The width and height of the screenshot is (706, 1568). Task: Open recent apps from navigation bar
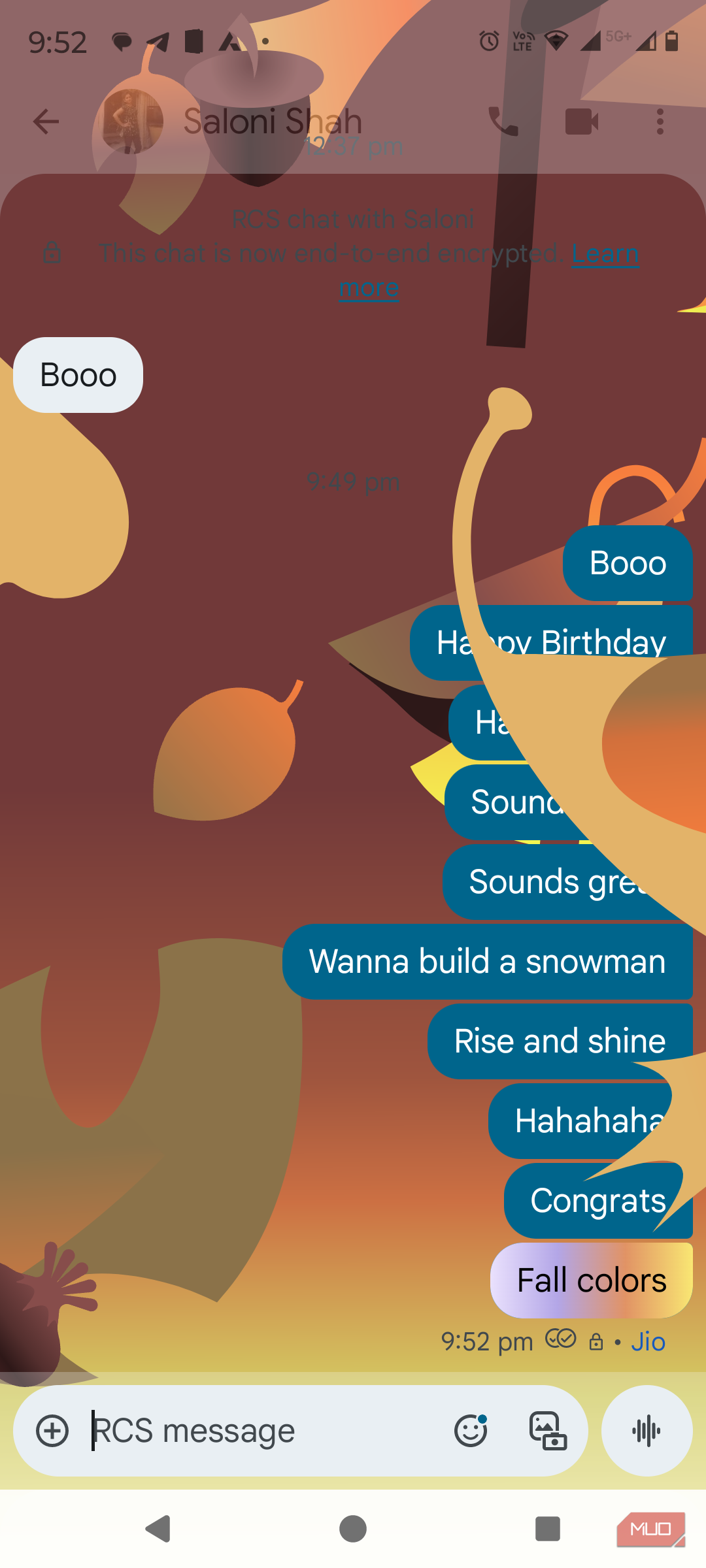(548, 1529)
